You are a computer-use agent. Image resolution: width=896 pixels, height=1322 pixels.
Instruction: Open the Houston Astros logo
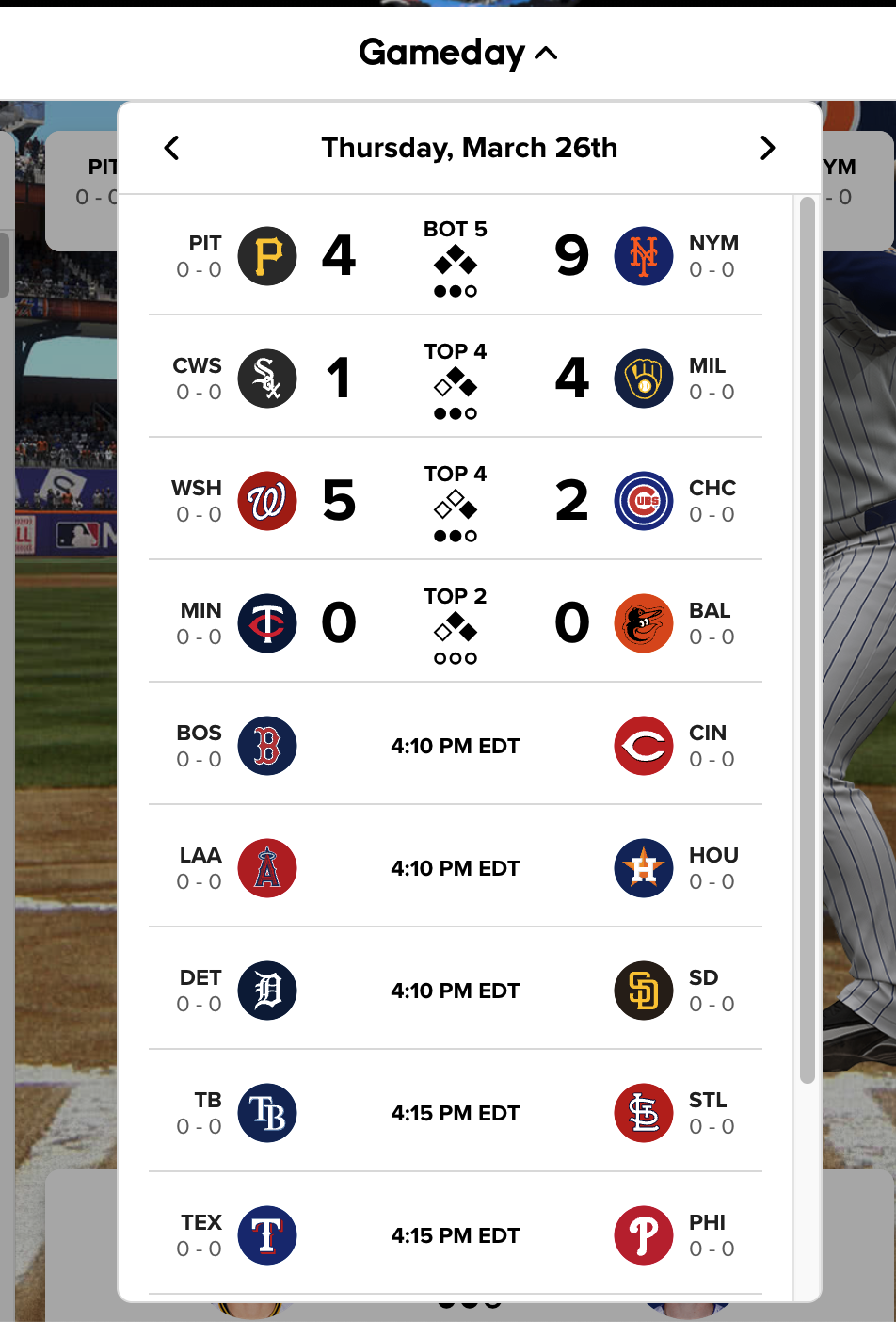coord(643,867)
